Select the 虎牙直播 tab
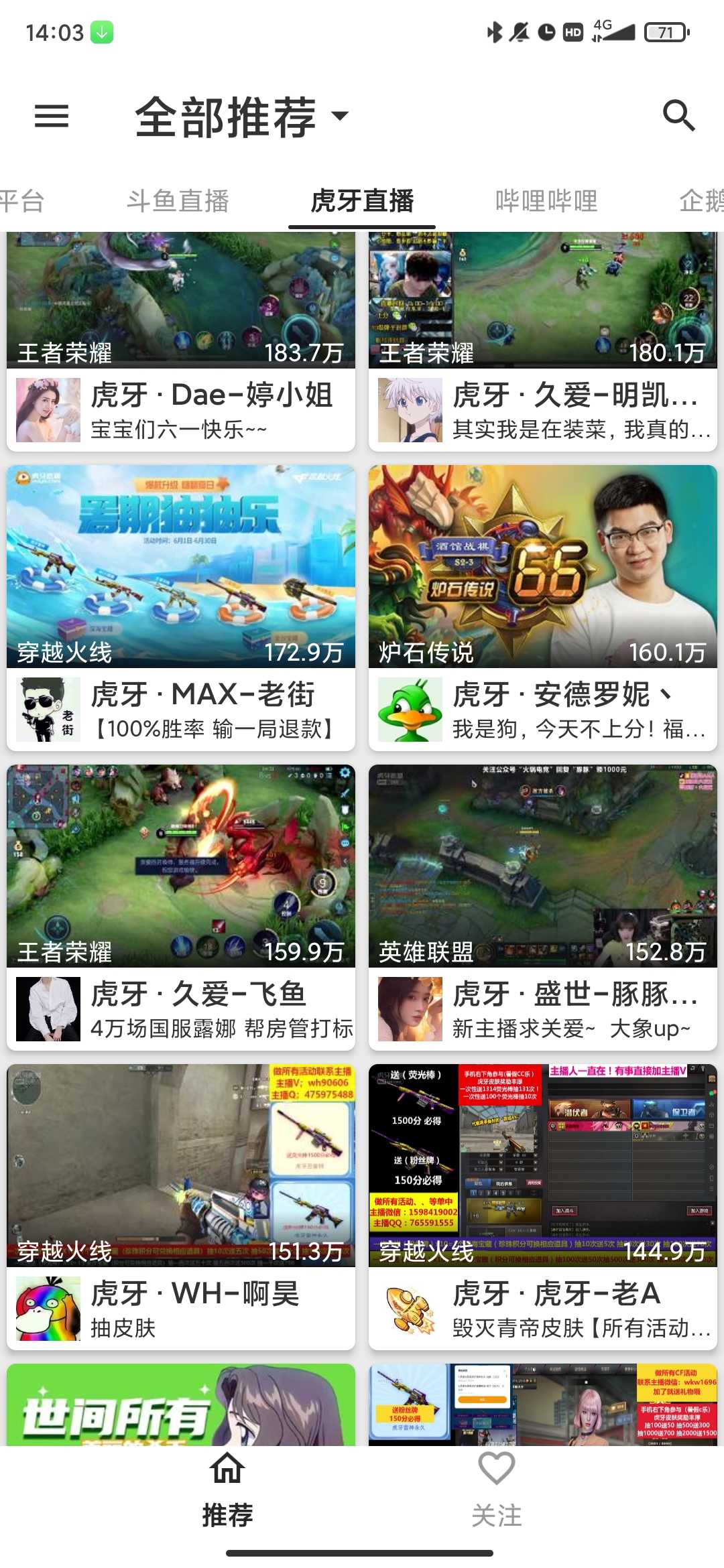The height and width of the screenshot is (1568, 724). tap(362, 201)
